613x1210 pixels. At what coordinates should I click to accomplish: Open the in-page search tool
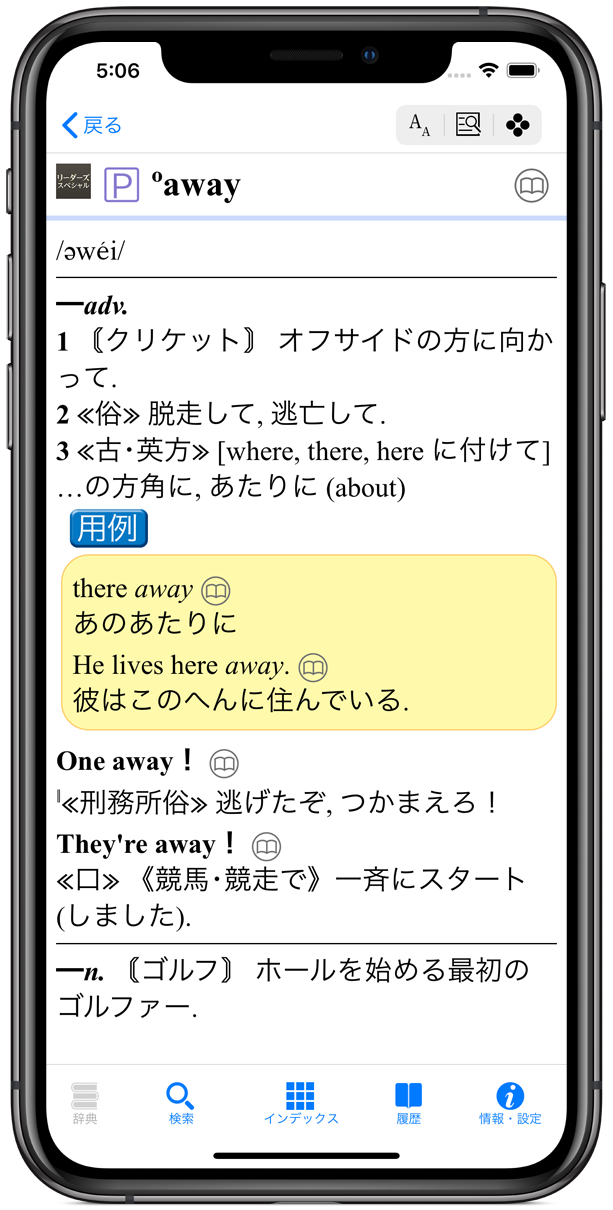[x=468, y=125]
